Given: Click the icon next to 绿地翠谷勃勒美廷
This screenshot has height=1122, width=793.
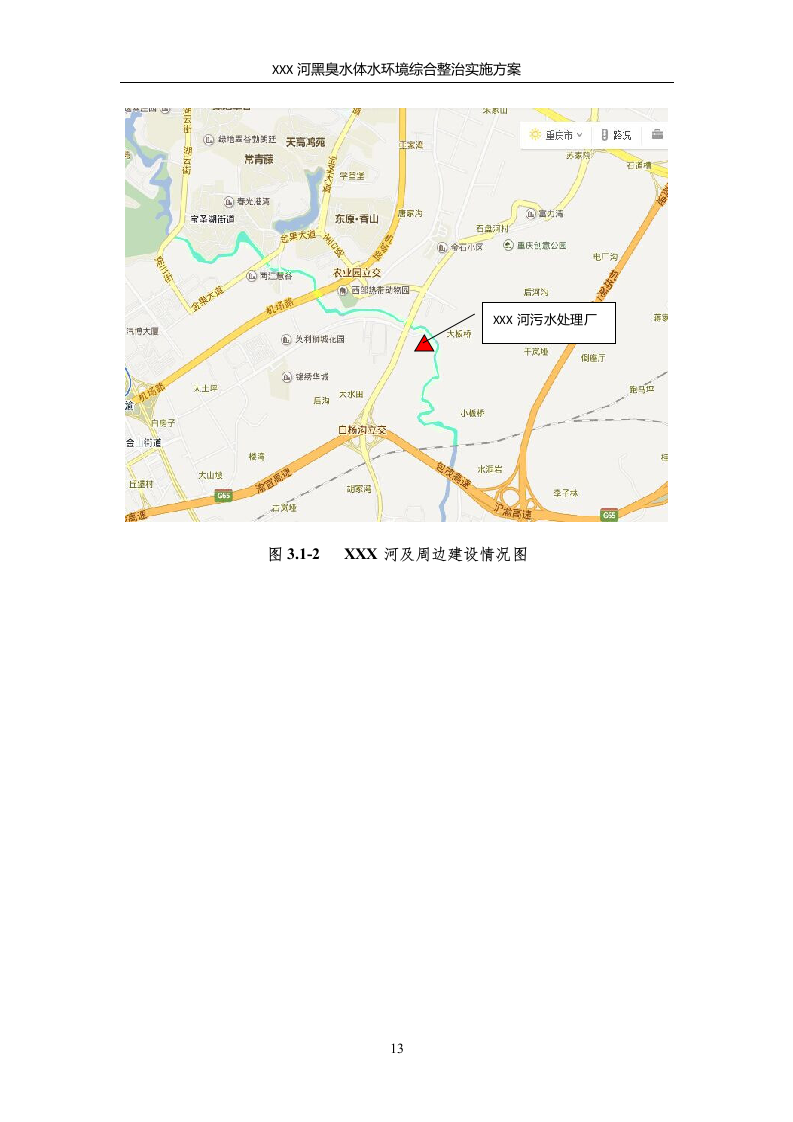Looking at the screenshot, I should (x=209, y=138).
